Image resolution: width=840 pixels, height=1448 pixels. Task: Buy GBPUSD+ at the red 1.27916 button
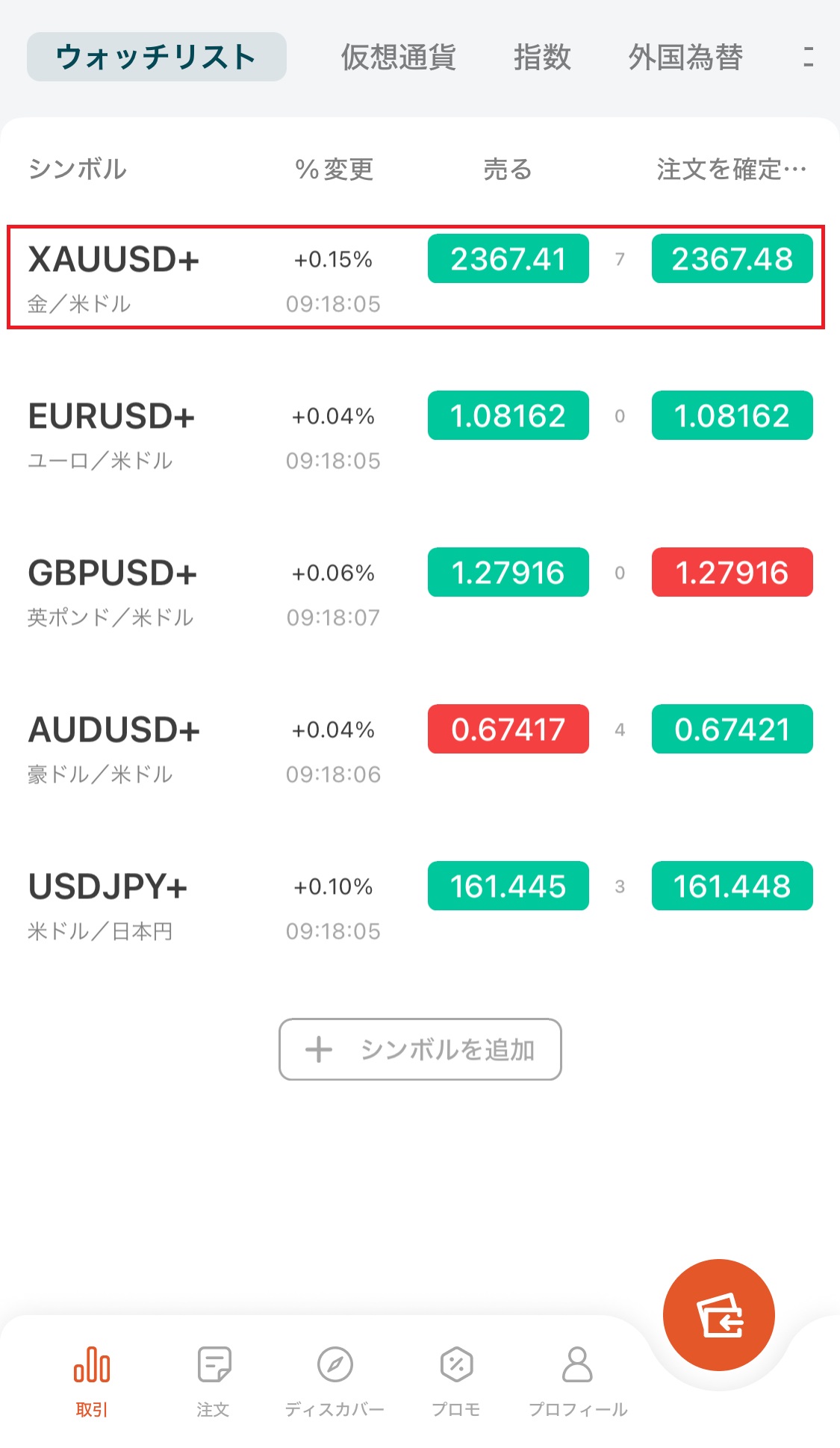732,573
